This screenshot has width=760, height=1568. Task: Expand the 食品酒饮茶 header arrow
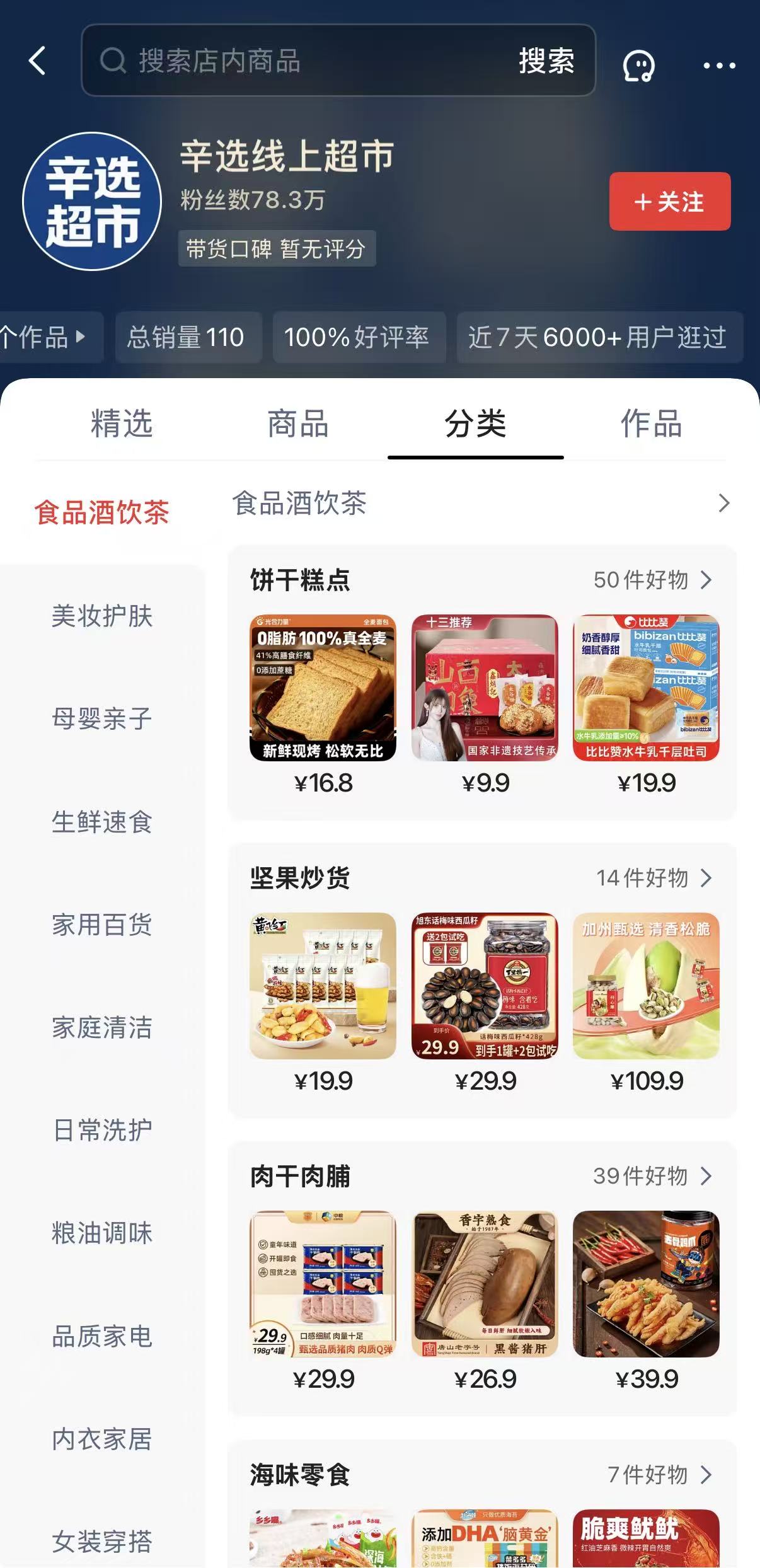(x=723, y=503)
